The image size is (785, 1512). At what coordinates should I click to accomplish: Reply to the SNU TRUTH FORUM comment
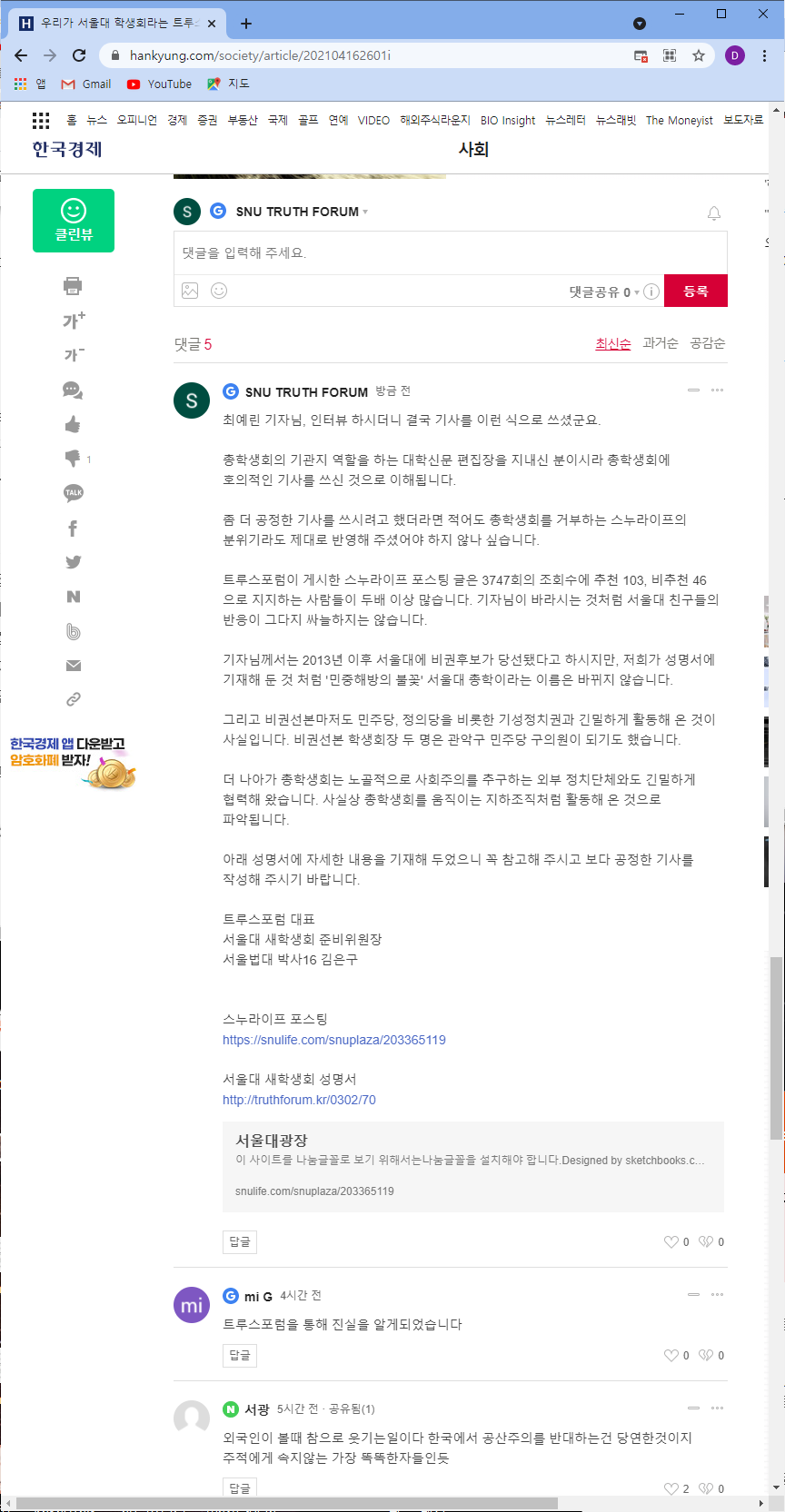pos(240,1241)
